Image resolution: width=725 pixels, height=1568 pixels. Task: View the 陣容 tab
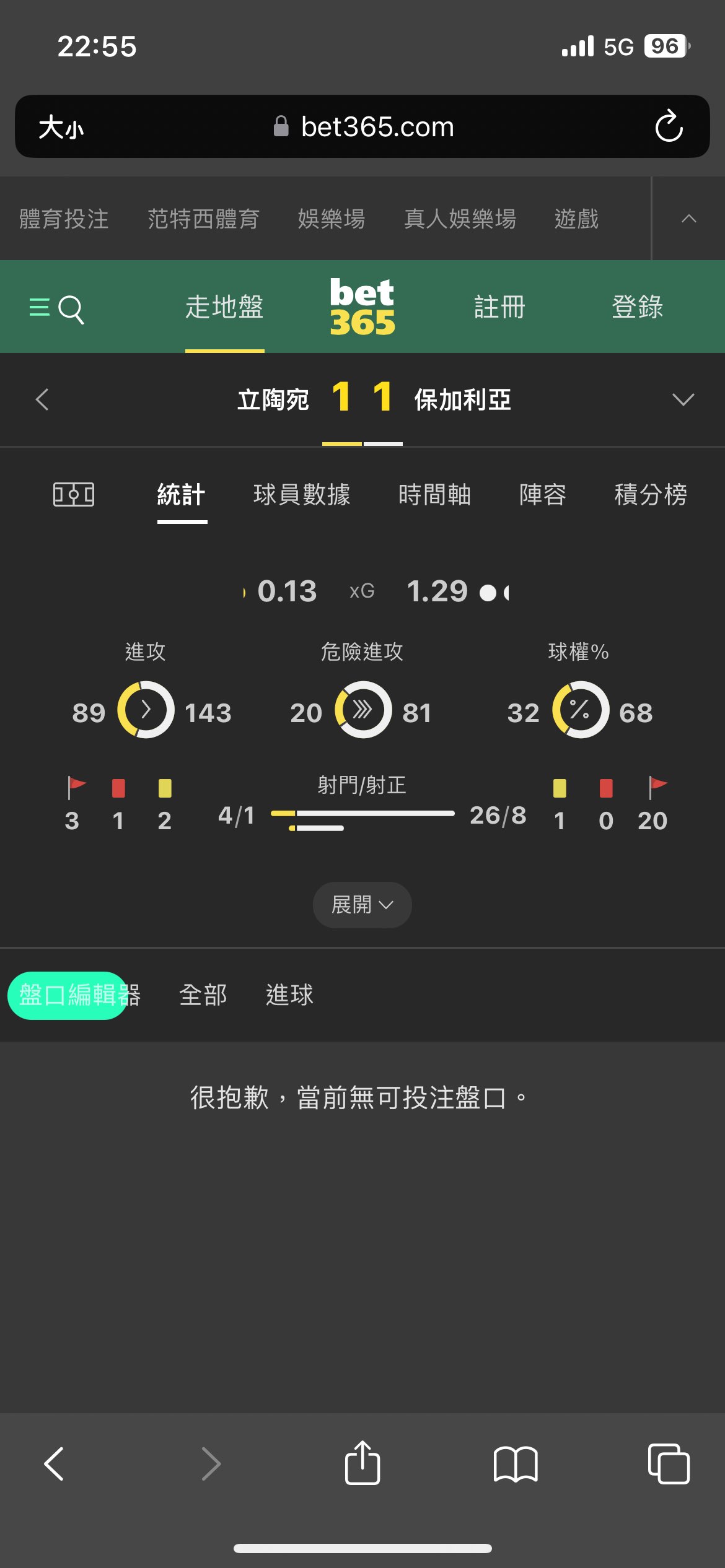pos(543,495)
